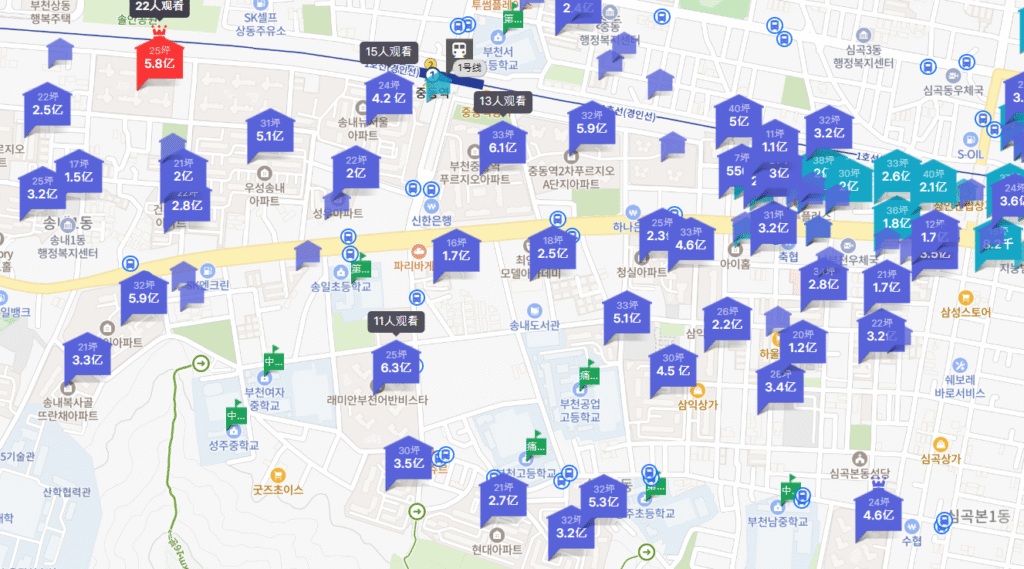View the 25坪 6.3亿 apartment marker
Image resolution: width=1024 pixels, height=569 pixels.
pos(396,363)
